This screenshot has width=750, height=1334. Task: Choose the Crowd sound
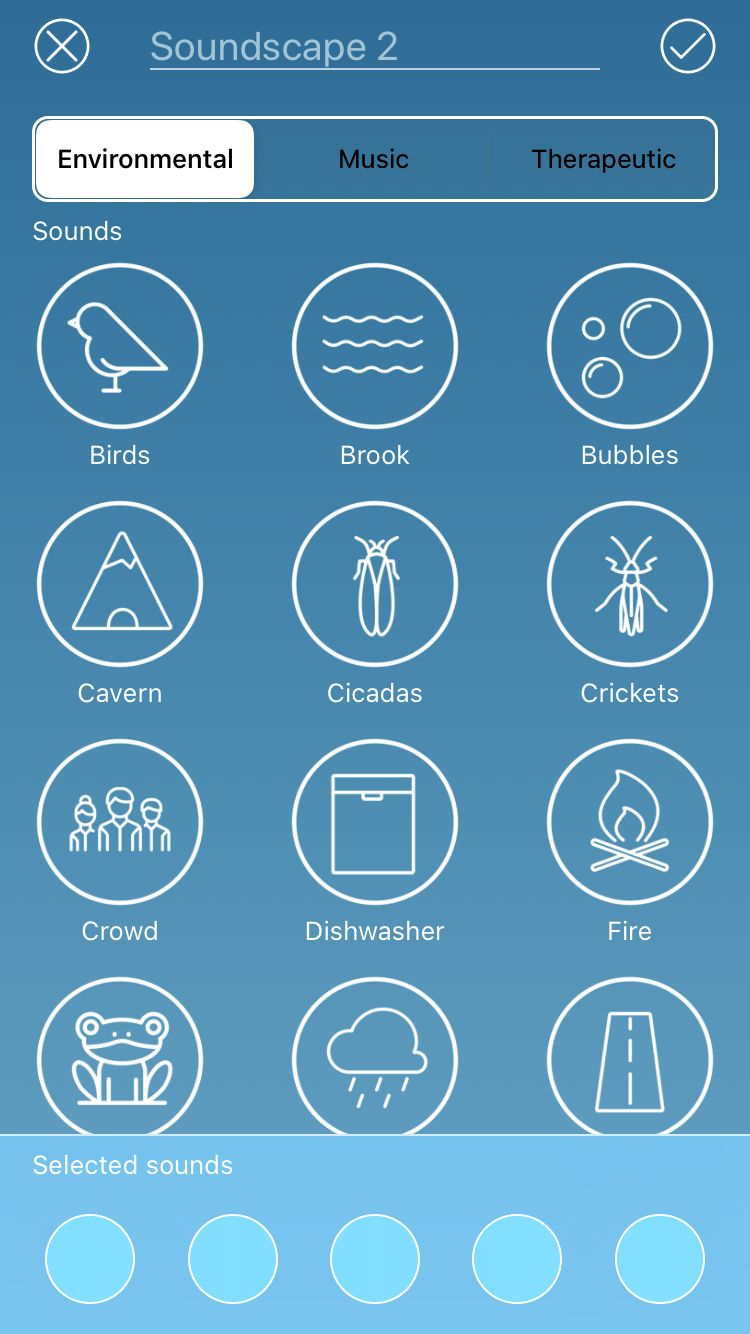click(120, 822)
